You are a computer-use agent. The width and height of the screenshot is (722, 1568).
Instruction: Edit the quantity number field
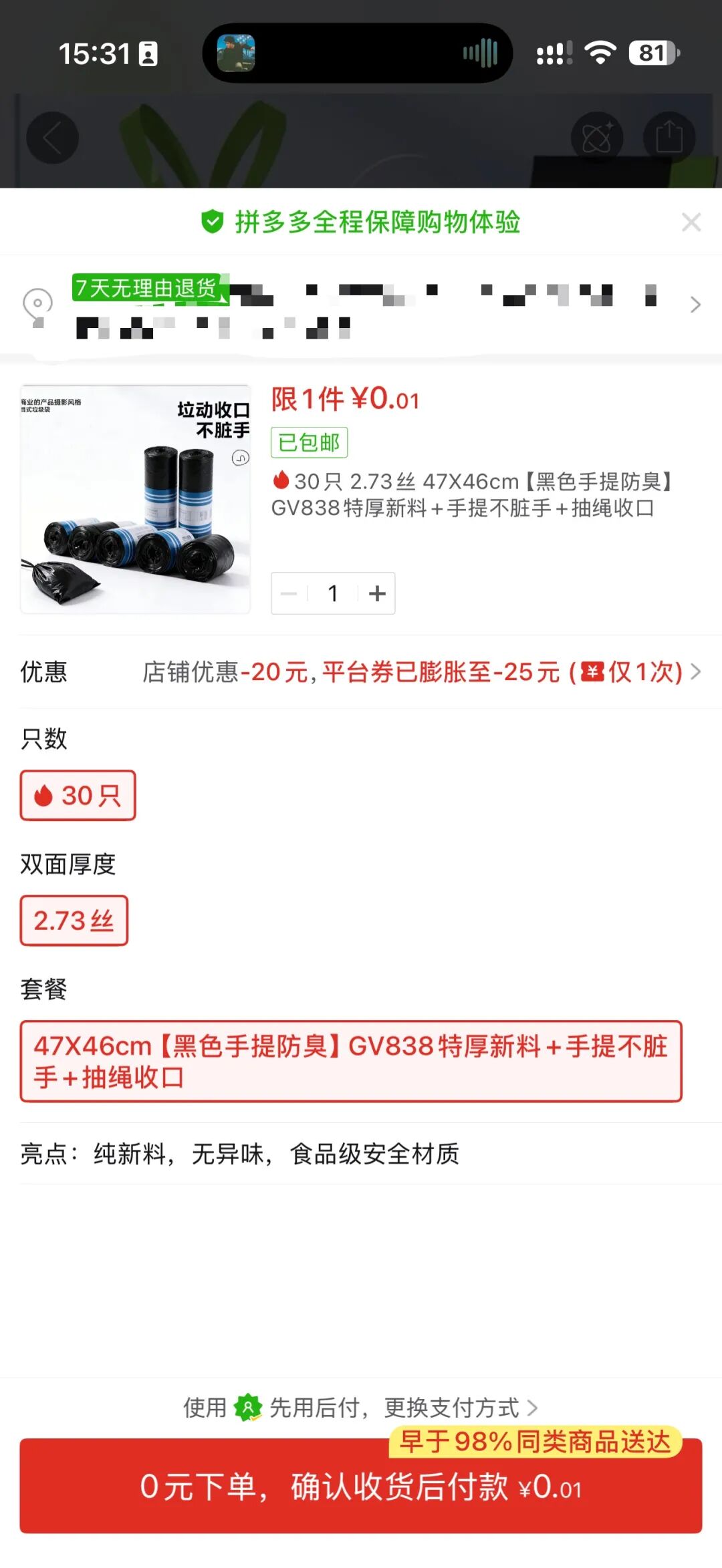(x=333, y=593)
